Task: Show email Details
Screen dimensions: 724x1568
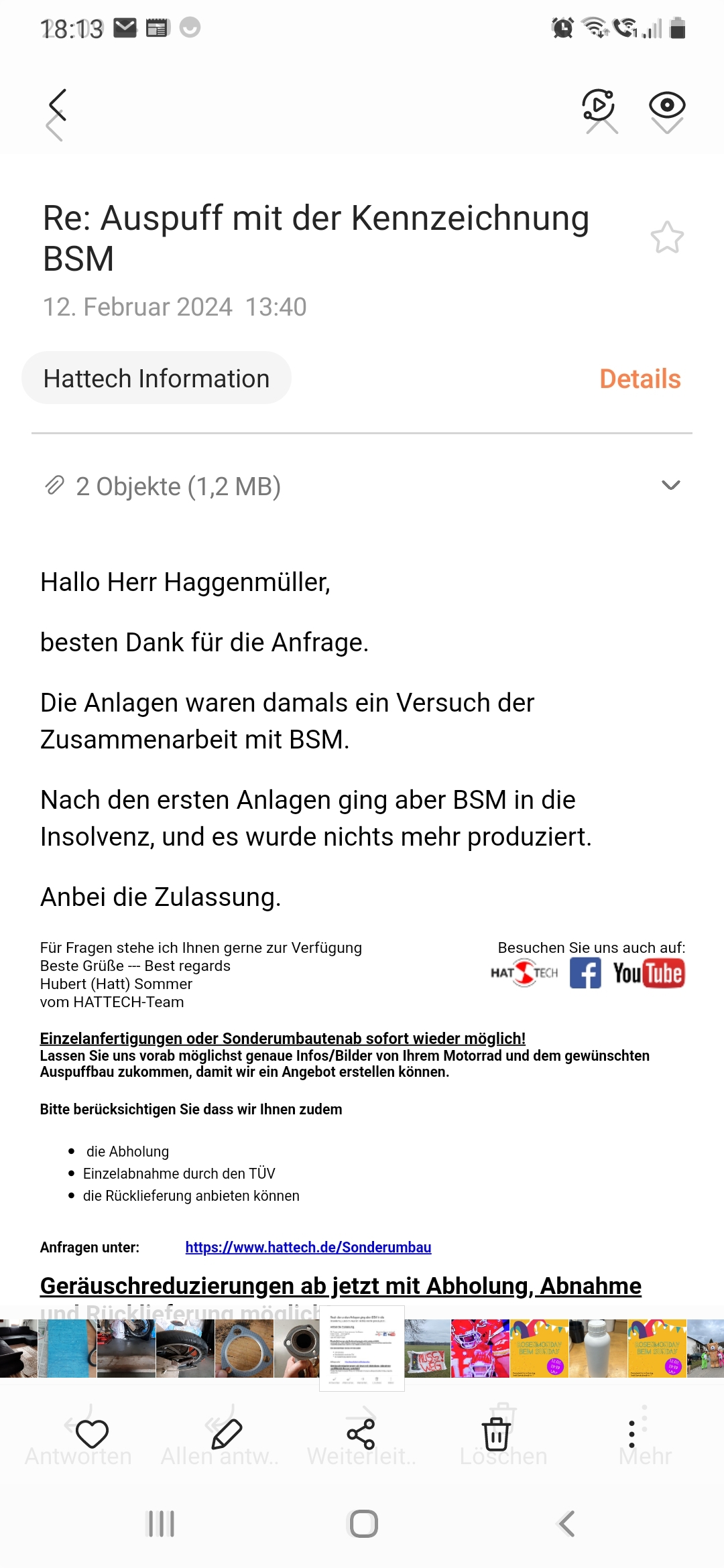Action: point(640,379)
